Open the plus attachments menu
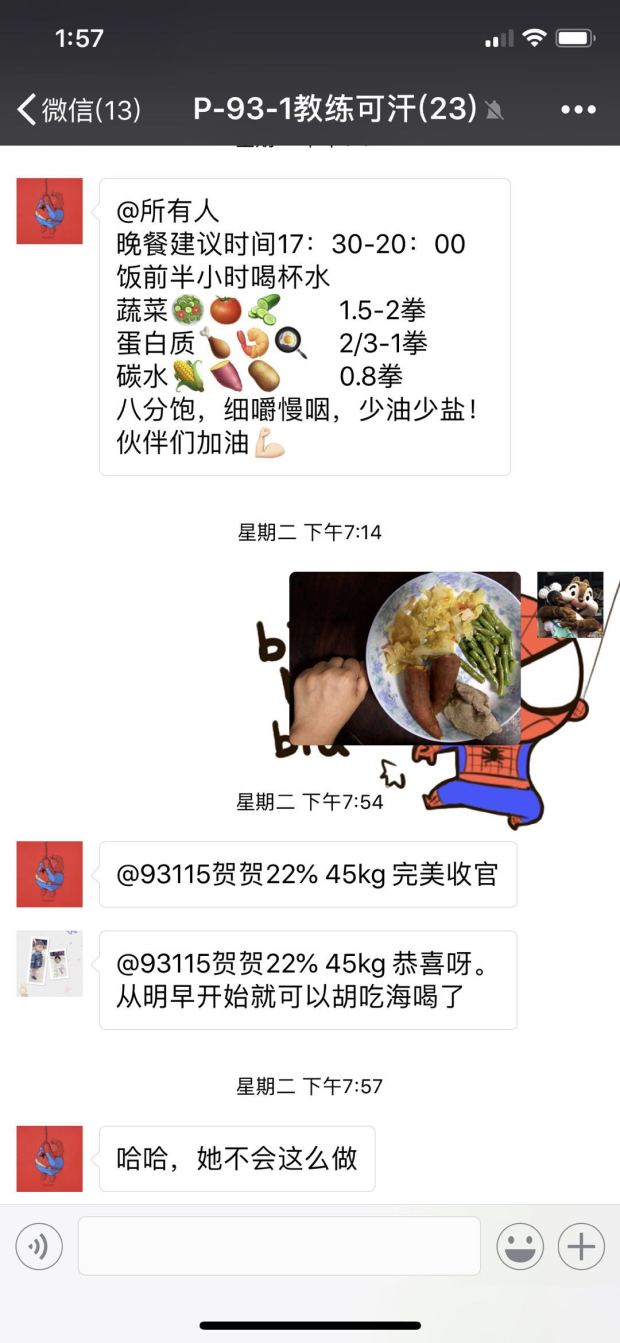The width and height of the screenshot is (620, 1343). [x=581, y=1247]
